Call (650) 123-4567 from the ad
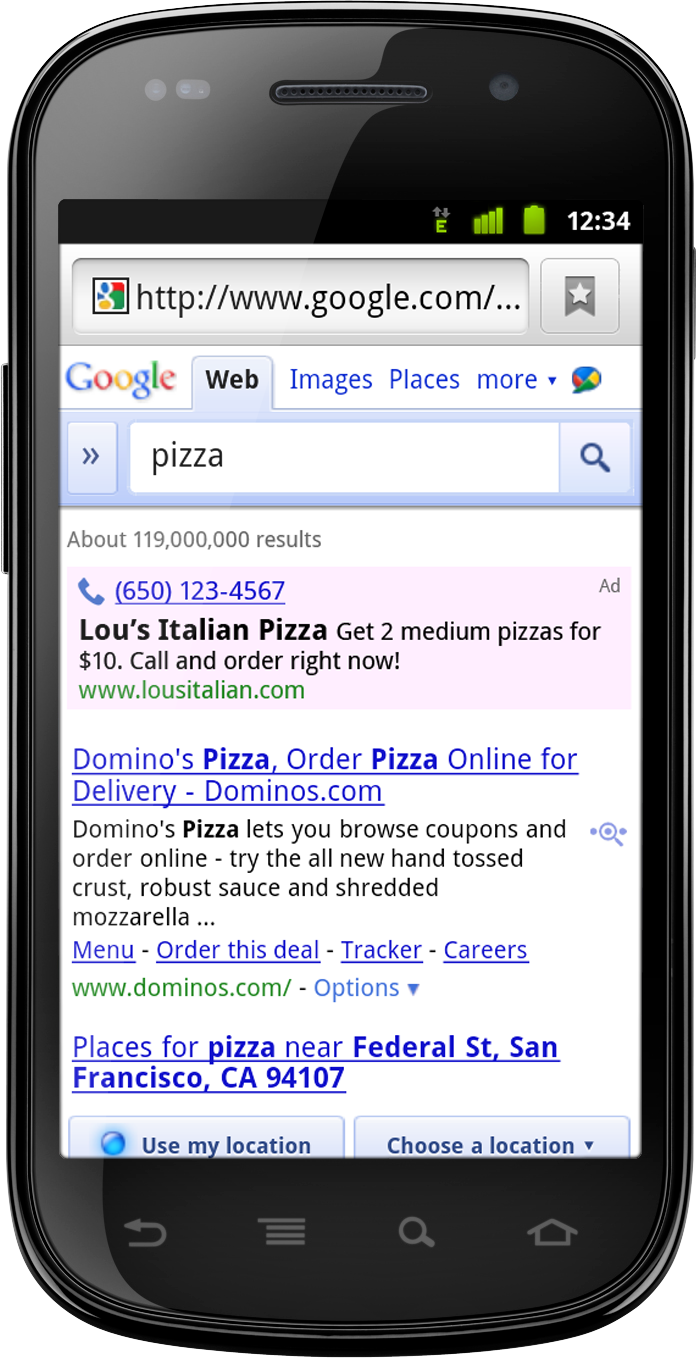This screenshot has width=696, height=1358. [x=199, y=591]
